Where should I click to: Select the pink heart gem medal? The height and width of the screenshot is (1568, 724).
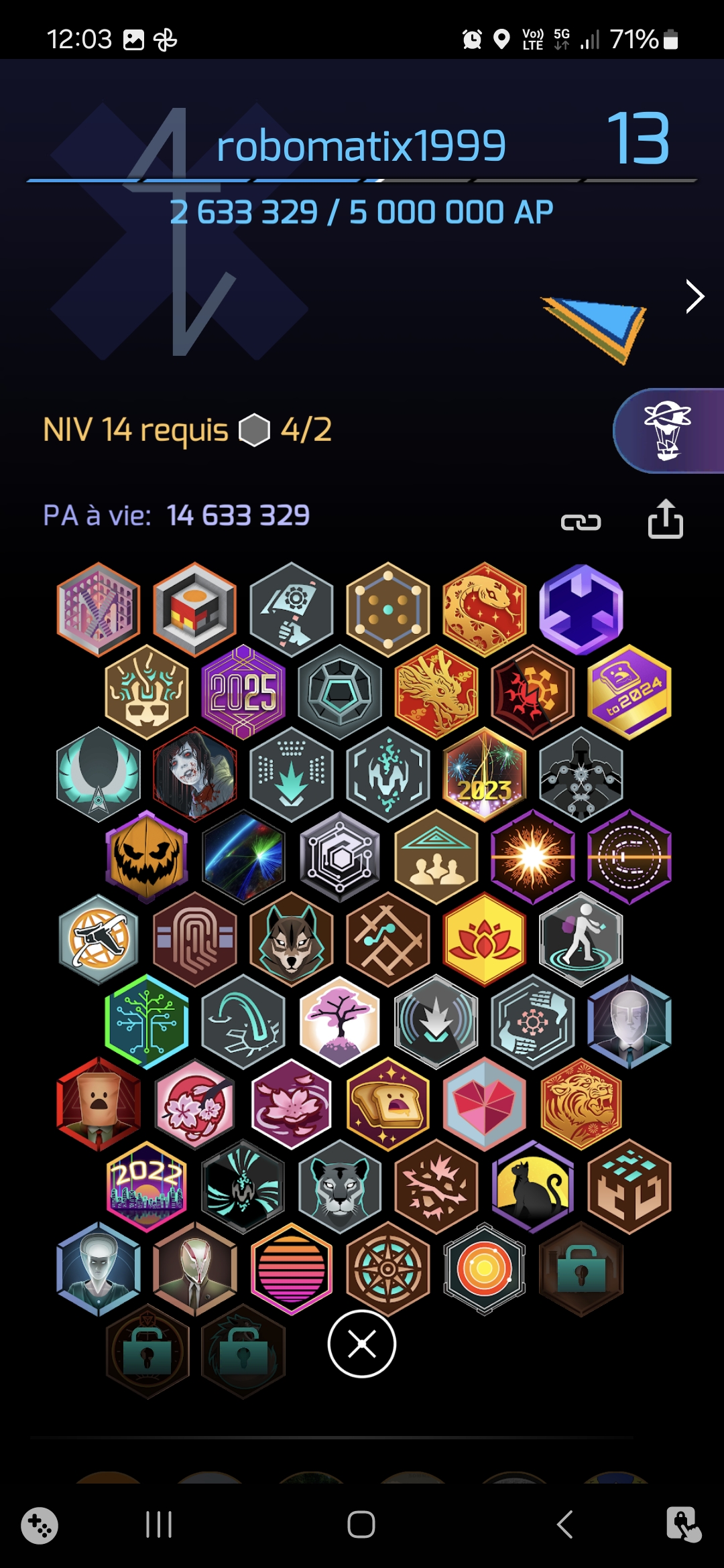tap(485, 1104)
